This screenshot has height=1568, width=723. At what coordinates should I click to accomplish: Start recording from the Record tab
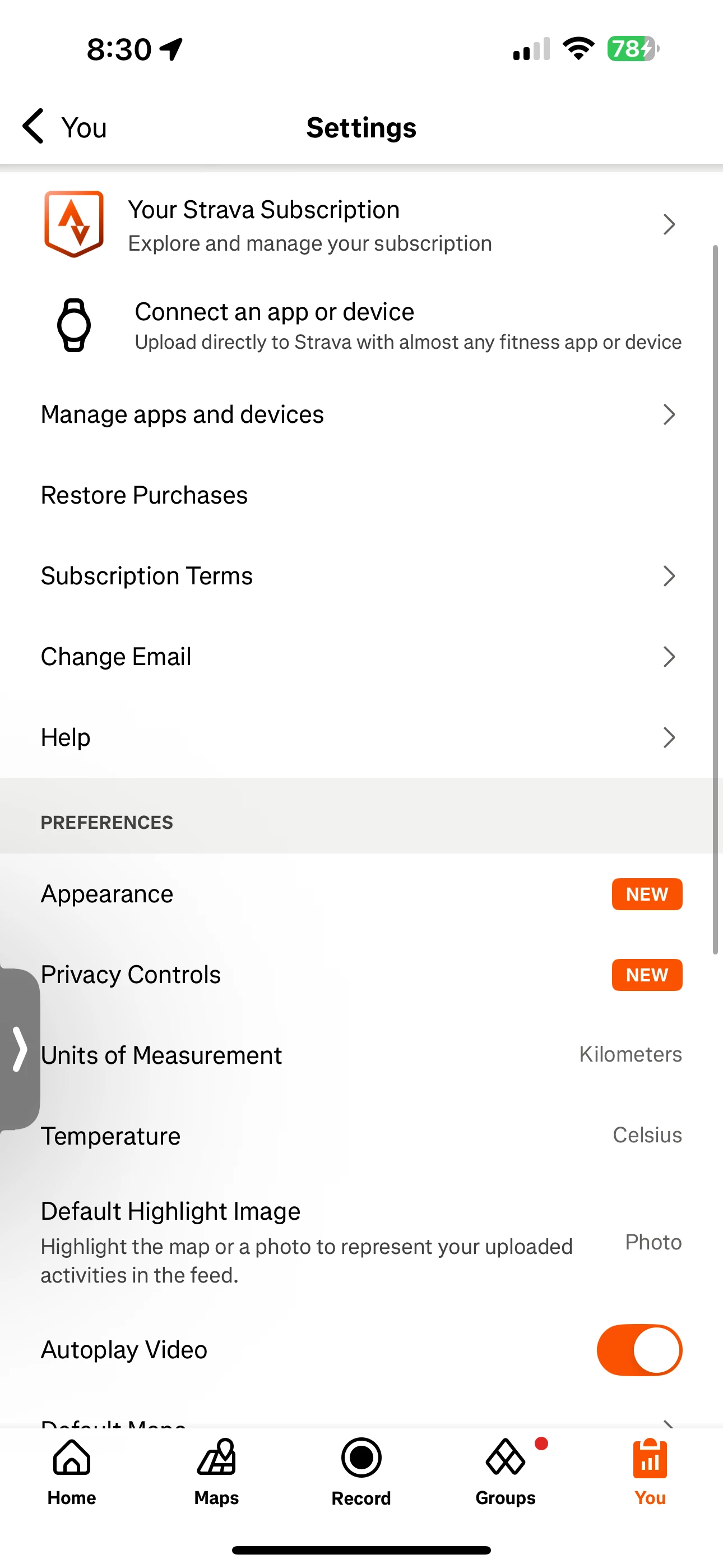tap(361, 1473)
